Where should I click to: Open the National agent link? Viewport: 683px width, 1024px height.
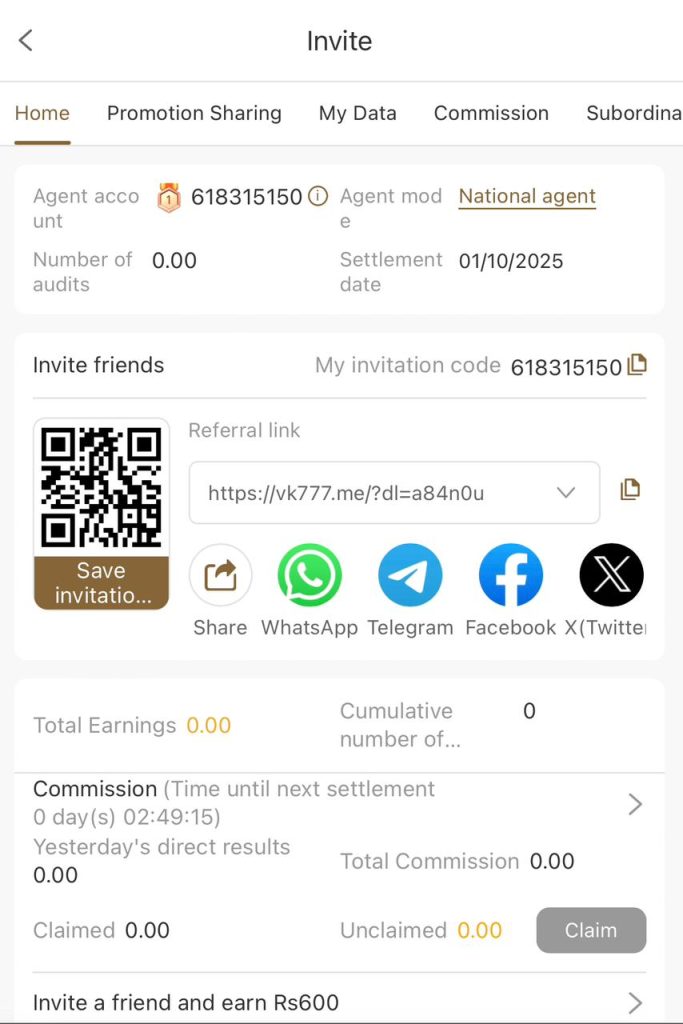tap(527, 196)
